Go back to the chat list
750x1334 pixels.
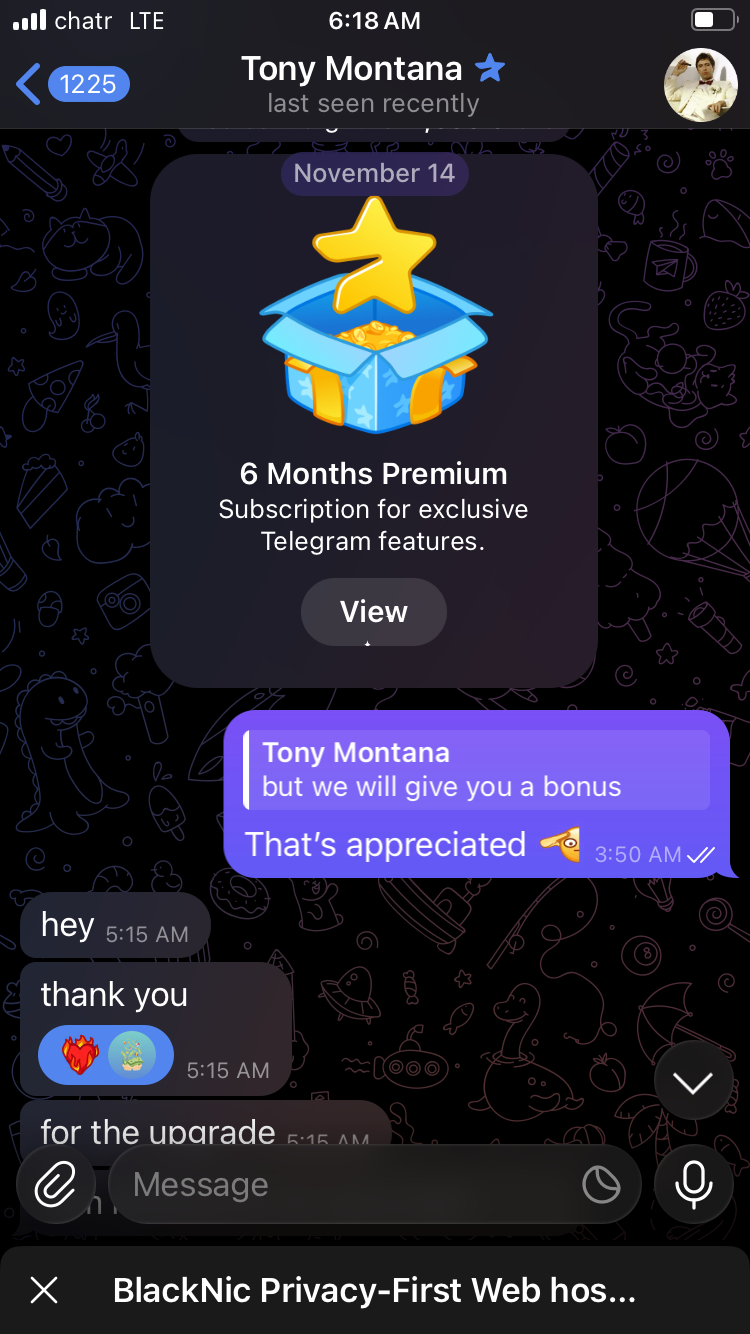point(70,84)
